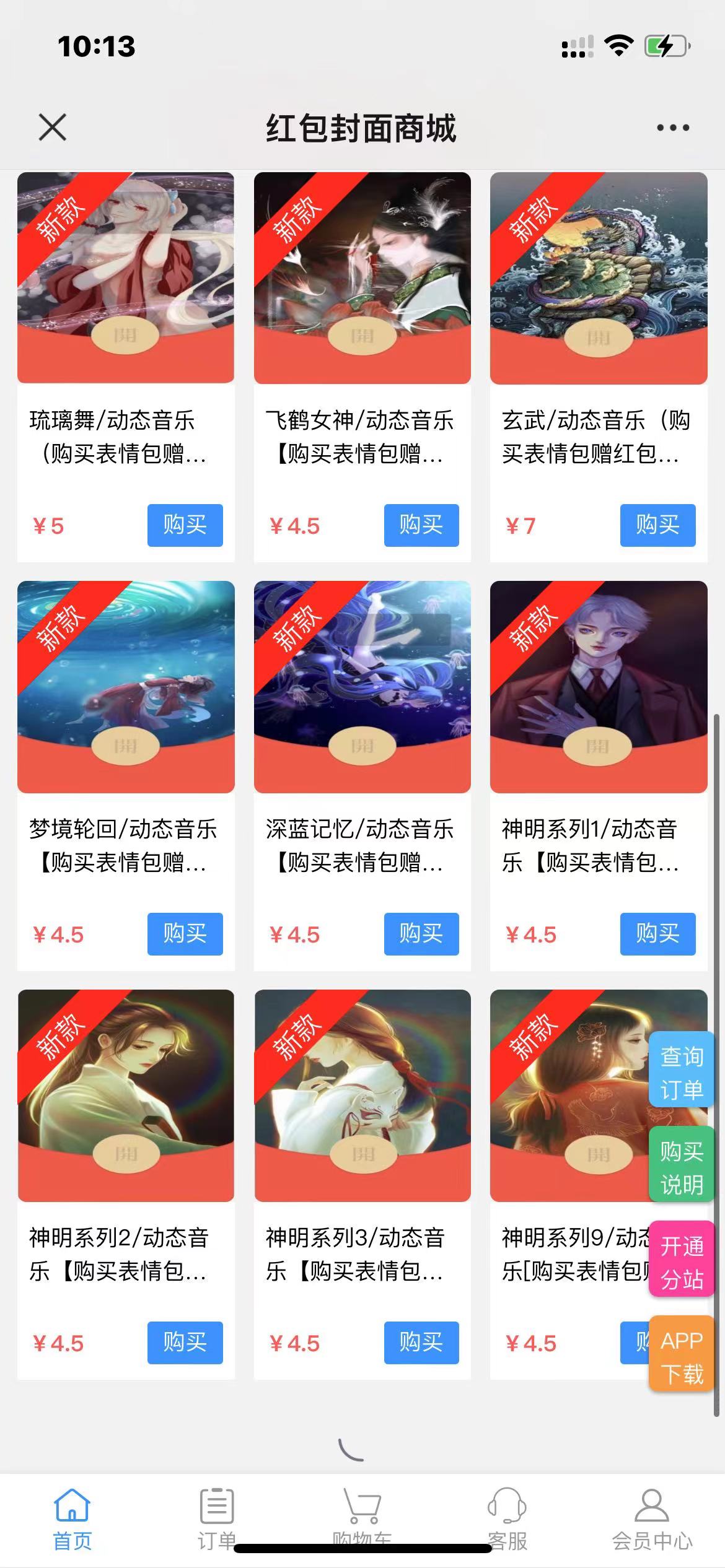Open the three-dot overflow menu

(x=672, y=128)
